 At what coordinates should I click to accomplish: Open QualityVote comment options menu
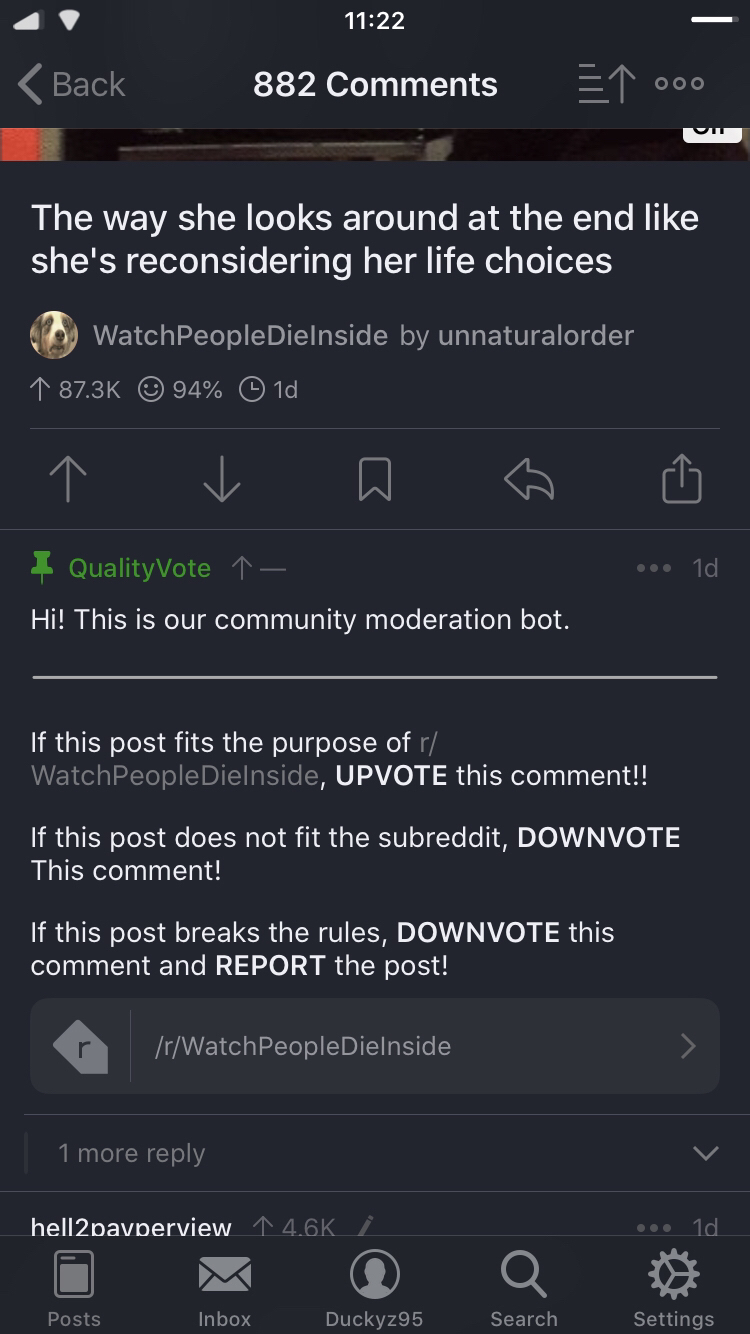(x=653, y=568)
